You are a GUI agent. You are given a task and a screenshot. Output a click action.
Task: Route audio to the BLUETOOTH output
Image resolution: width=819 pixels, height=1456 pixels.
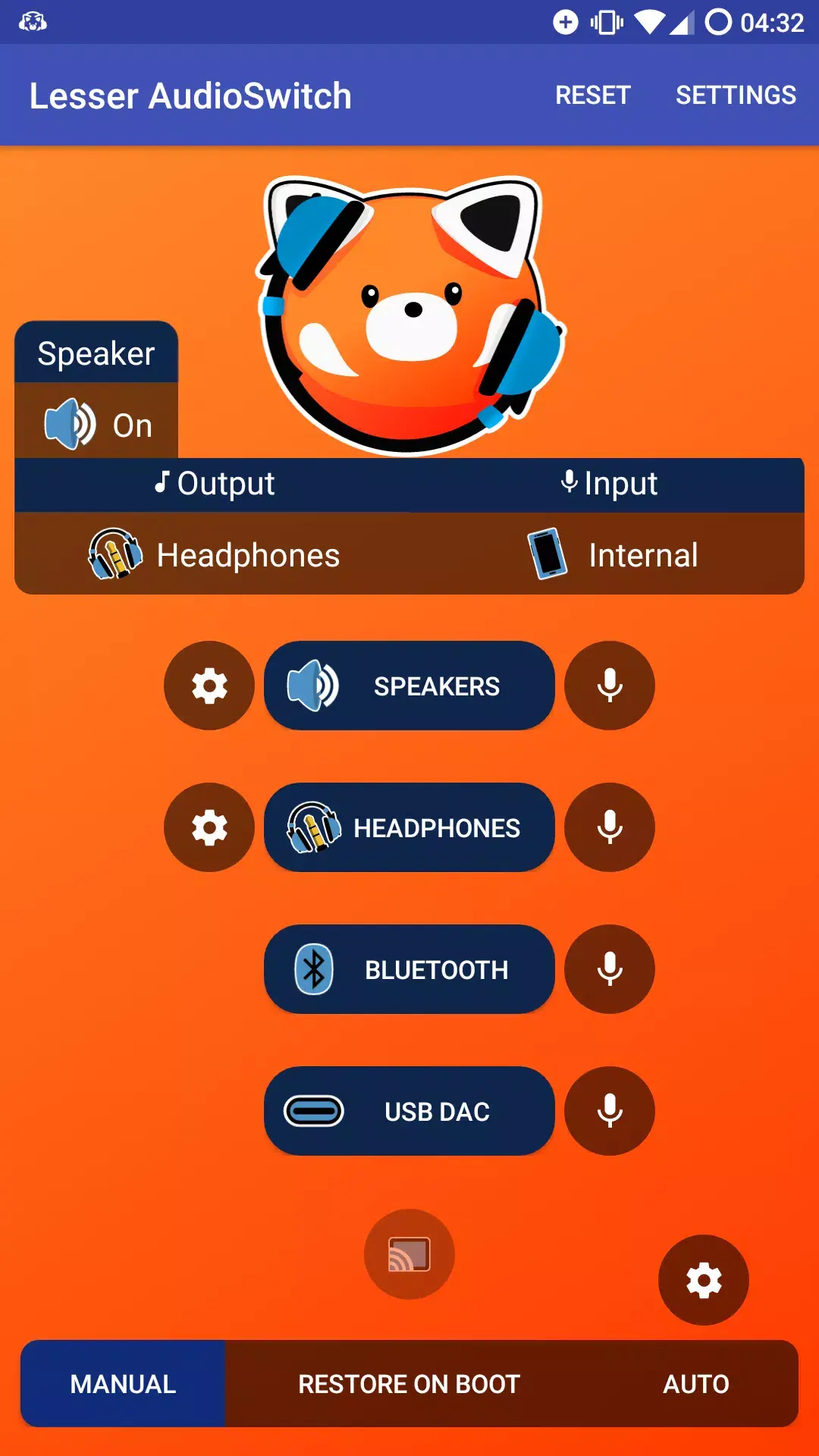409,969
